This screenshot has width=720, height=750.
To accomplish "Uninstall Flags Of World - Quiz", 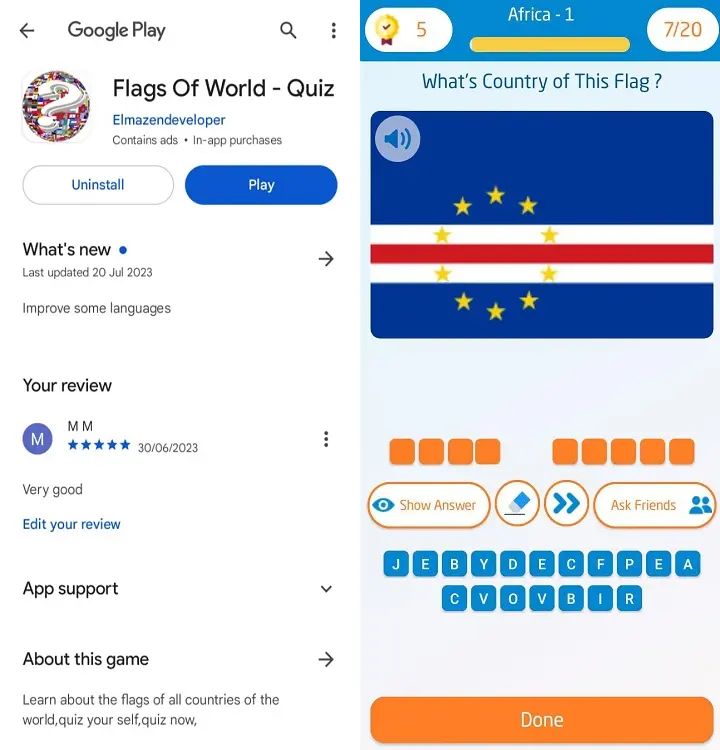I will (x=98, y=185).
